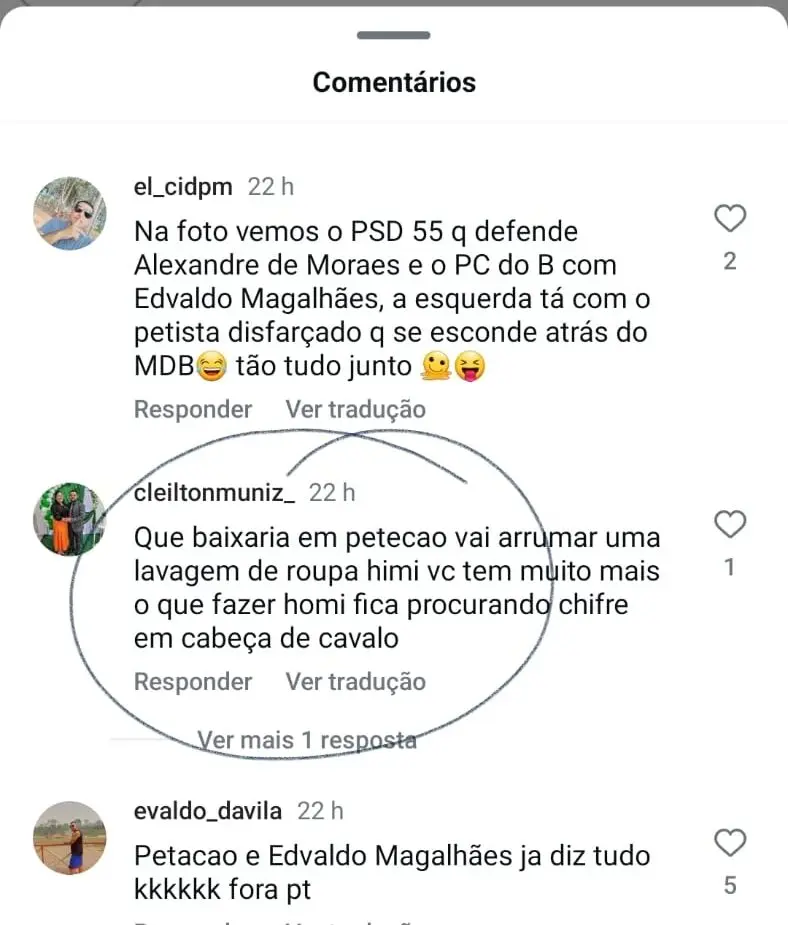The height and width of the screenshot is (925, 788).
Task: Expand Ver mais 1 resposta
Action: click(x=306, y=740)
